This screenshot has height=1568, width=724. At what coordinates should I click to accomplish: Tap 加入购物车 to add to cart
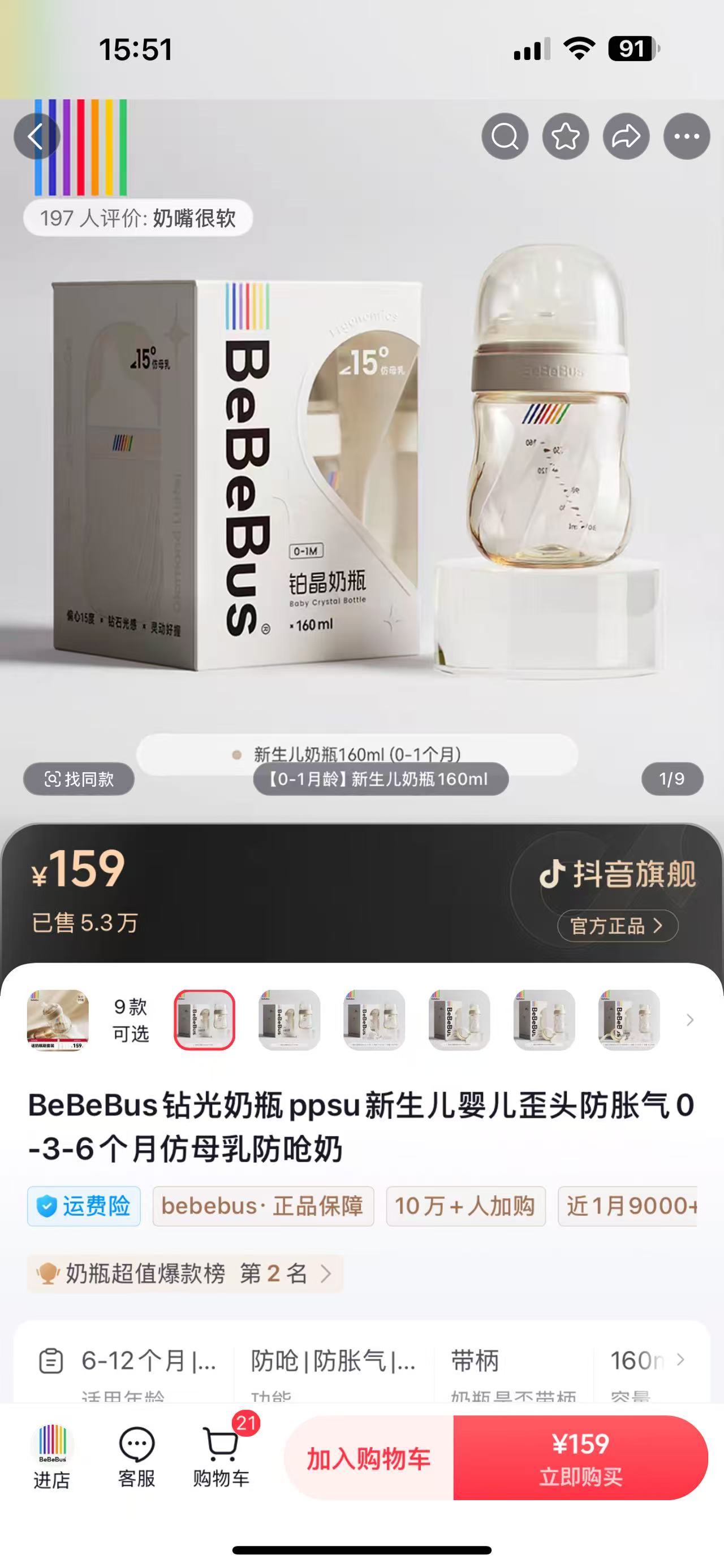[369, 1458]
